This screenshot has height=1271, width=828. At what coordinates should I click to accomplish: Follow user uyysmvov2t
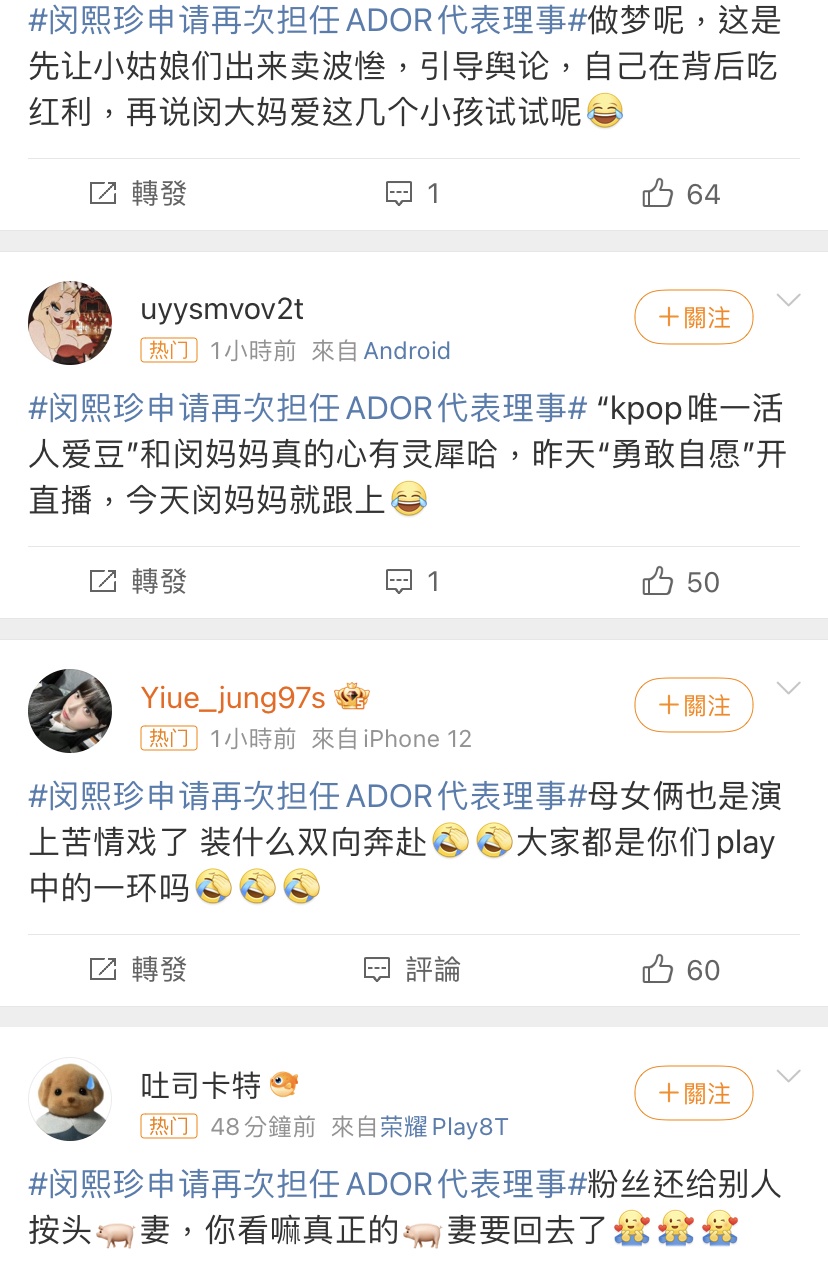pos(694,318)
